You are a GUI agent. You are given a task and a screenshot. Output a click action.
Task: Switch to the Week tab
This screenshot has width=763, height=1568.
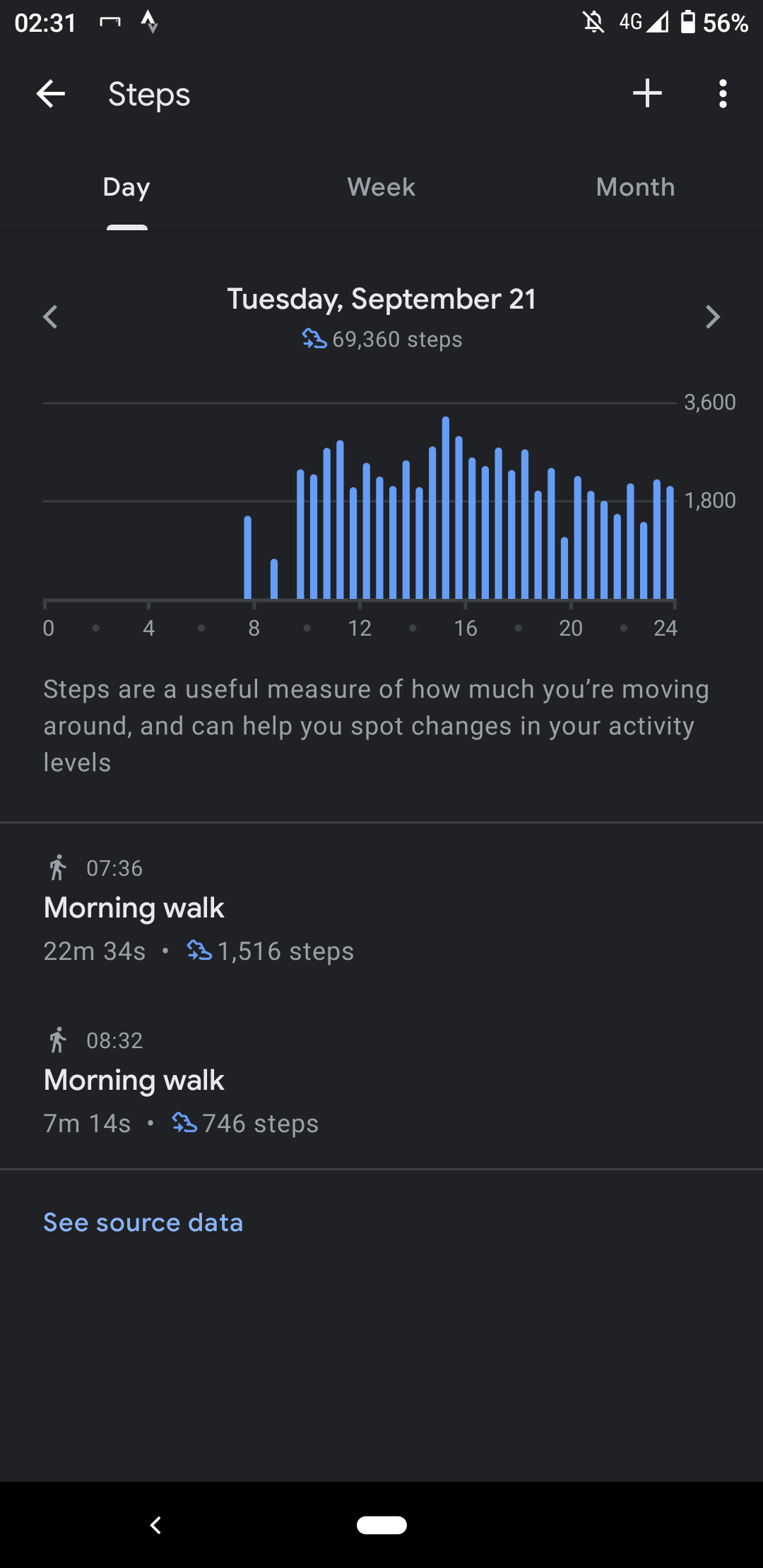(x=381, y=188)
